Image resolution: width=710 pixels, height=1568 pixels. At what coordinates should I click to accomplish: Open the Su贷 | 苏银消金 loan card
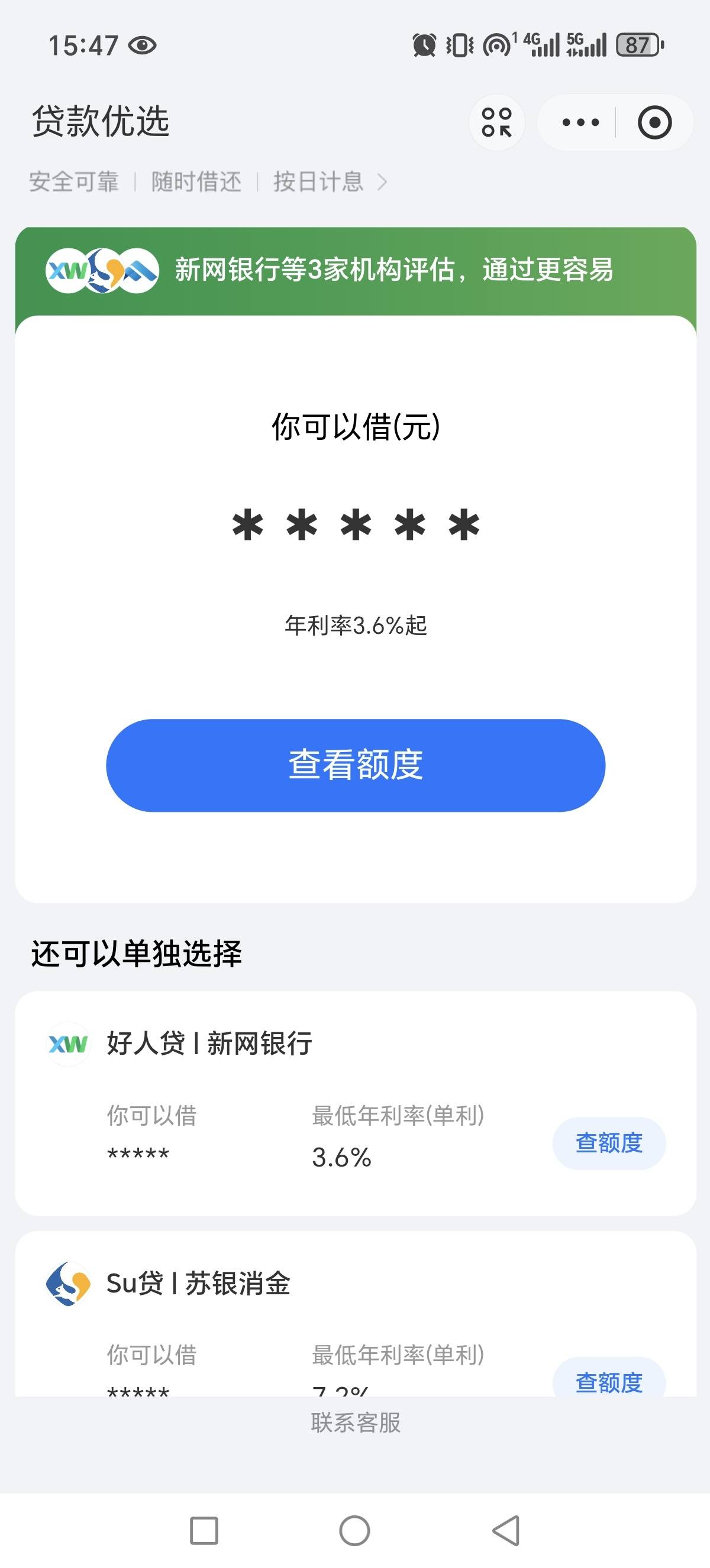click(x=356, y=1314)
